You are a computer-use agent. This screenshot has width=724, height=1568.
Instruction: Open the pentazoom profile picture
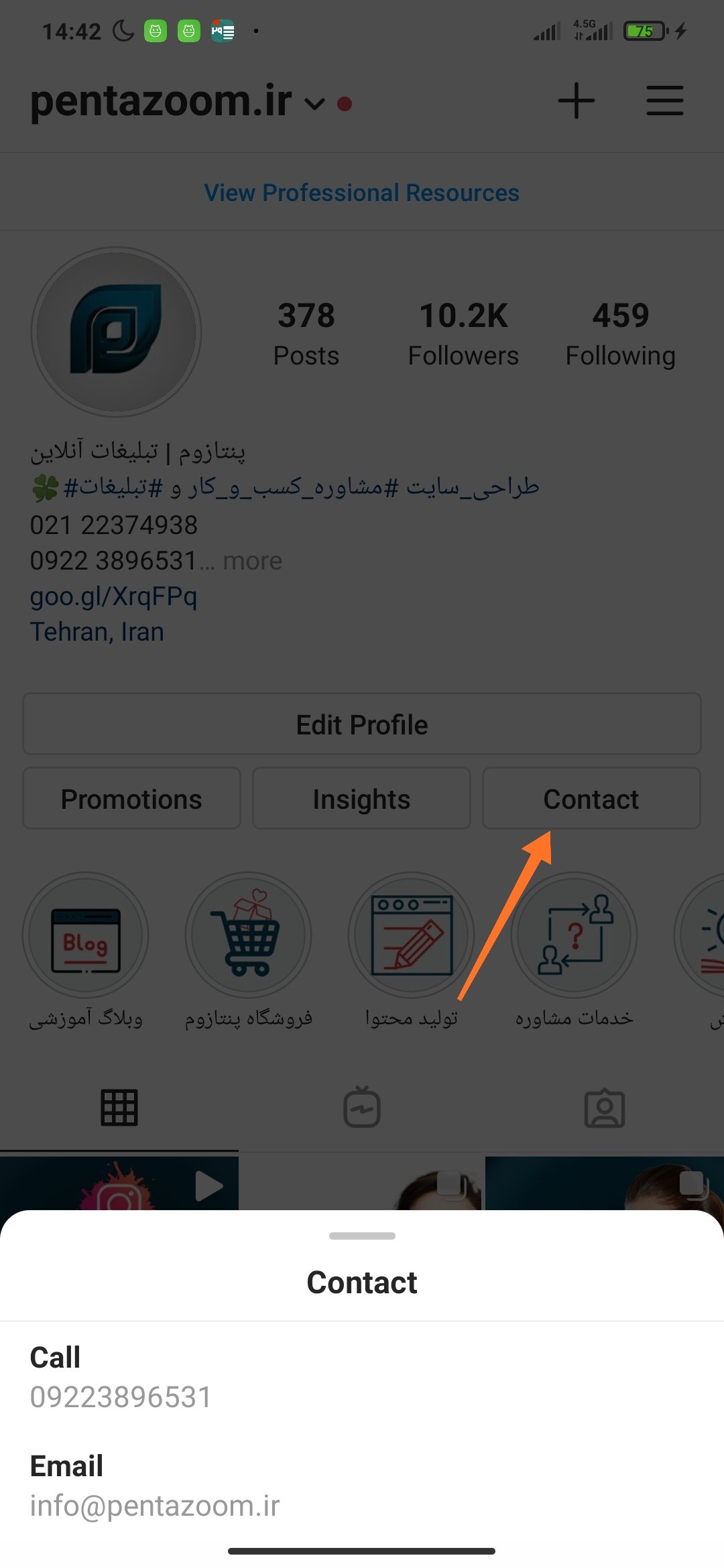(117, 332)
